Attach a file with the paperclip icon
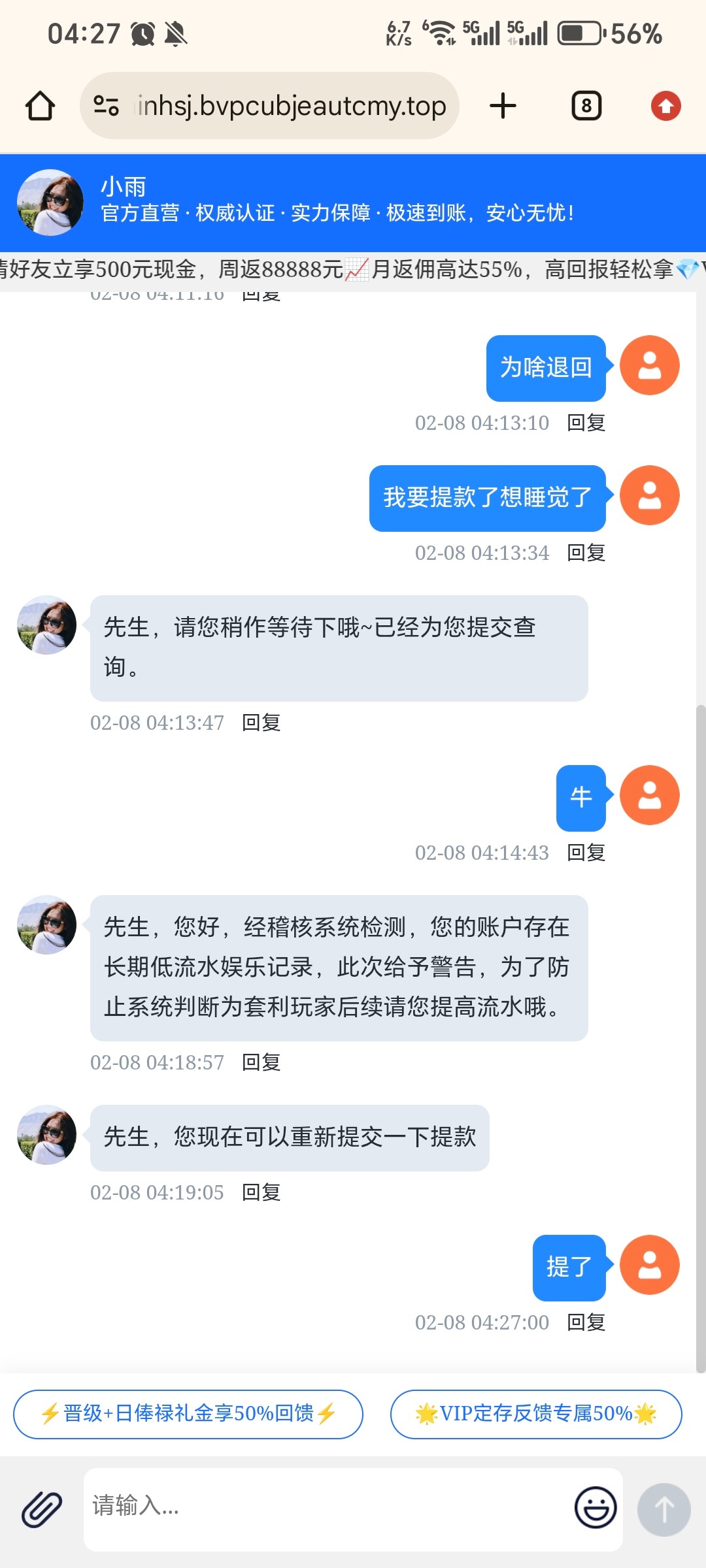This screenshot has width=706, height=1568. [42, 1509]
